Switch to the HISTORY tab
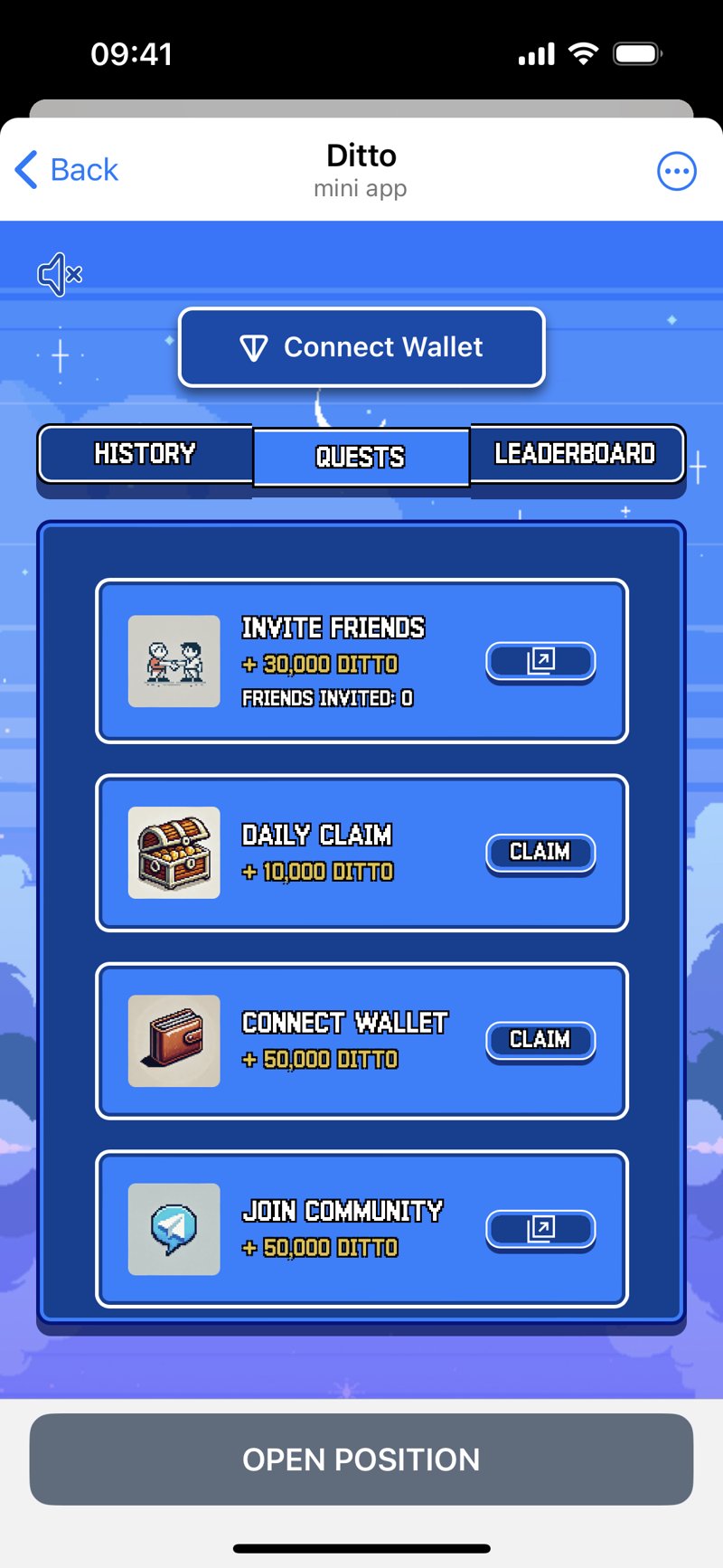 coord(145,453)
